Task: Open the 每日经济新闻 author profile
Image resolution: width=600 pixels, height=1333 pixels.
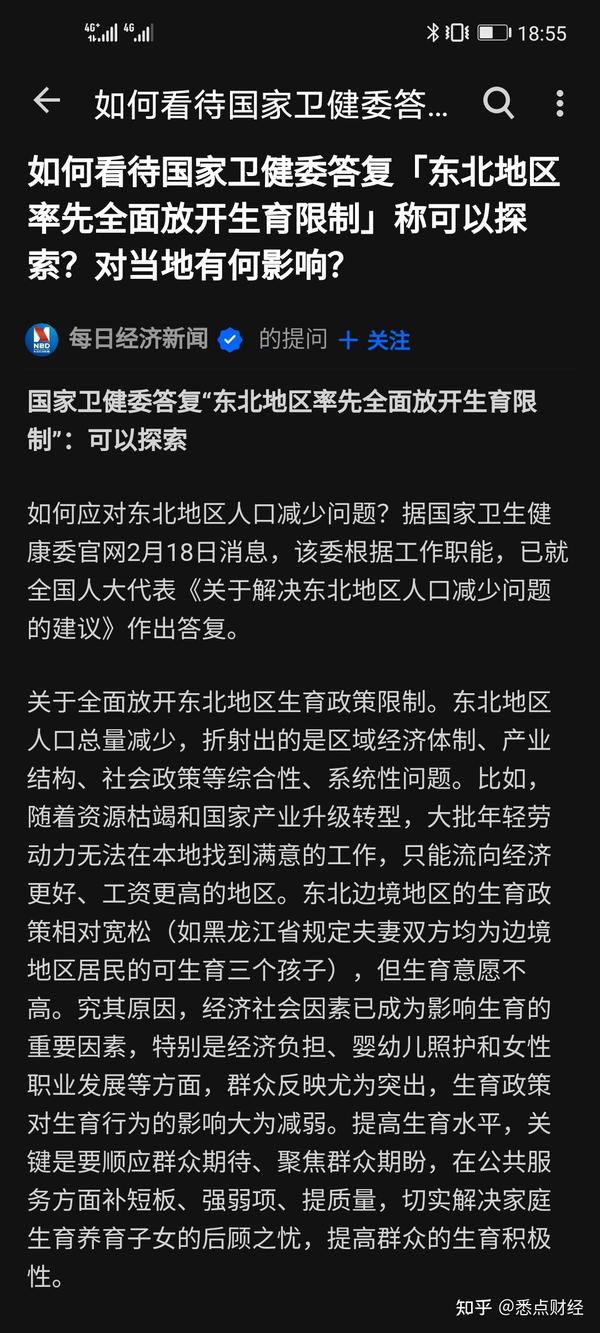Action: click(138, 339)
